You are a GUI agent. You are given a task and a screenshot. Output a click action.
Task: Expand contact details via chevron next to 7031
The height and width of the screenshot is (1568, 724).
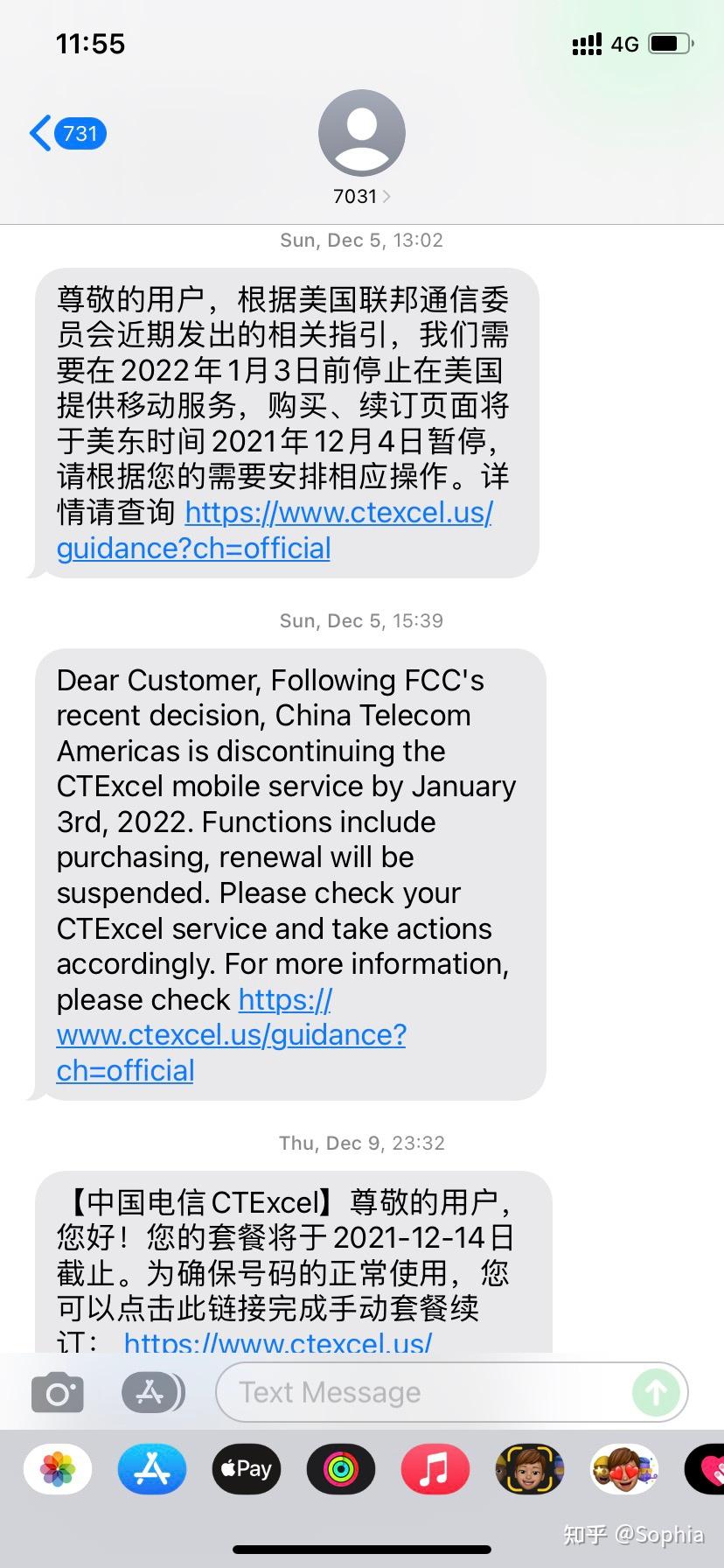pyautogui.click(x=386, y=196)
